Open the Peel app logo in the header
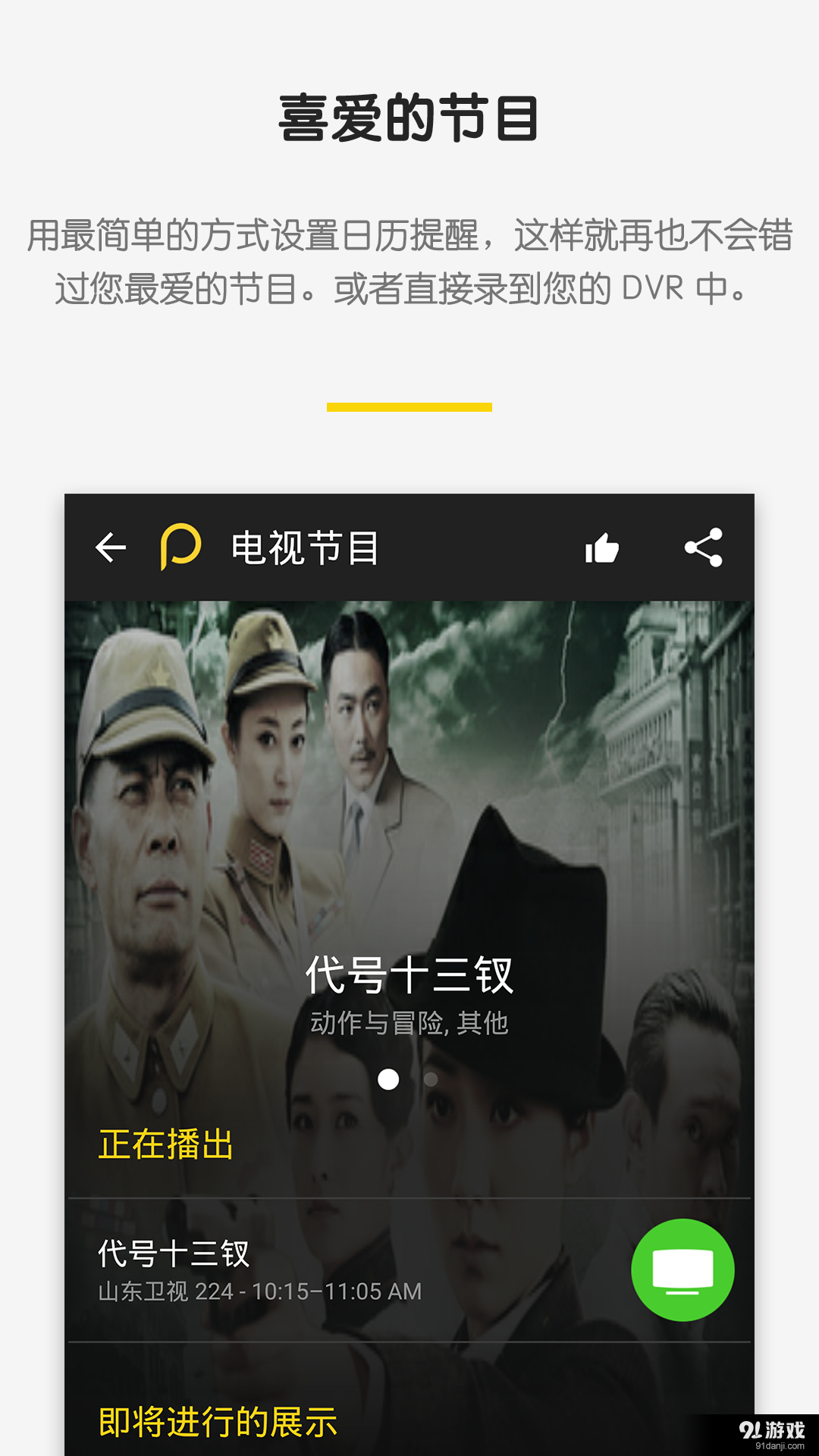Viewport: 819px width, 1456px height. (x=180, y=548)
